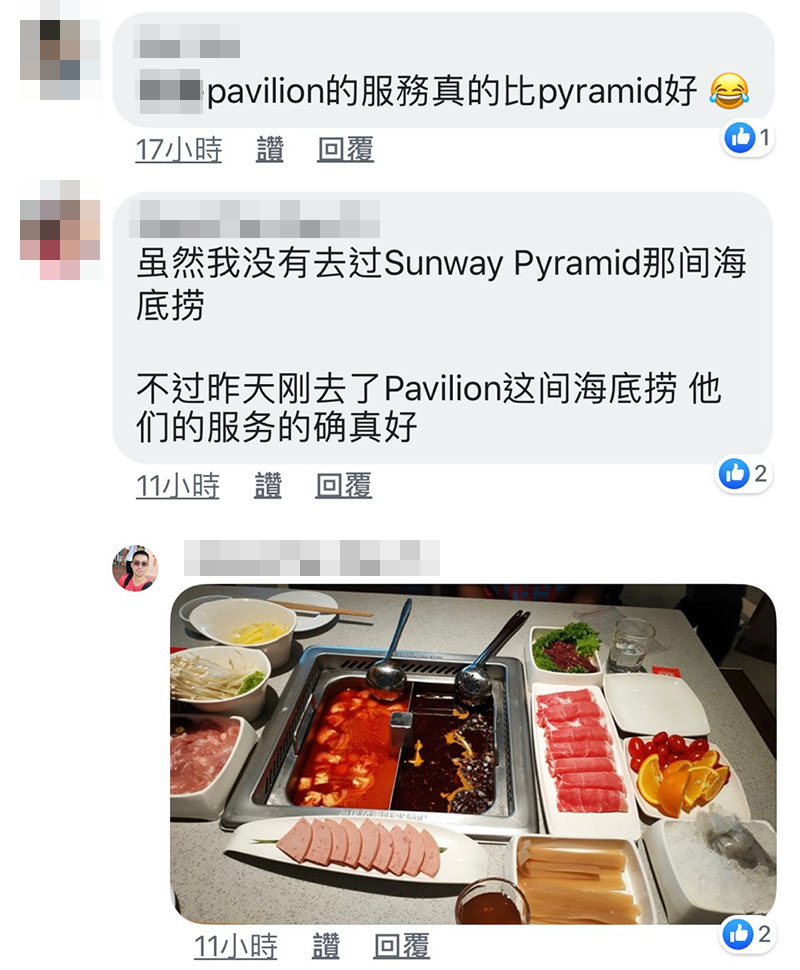
Task: Reply to the Sunway Pyramid 海底捞 comment
Action: [343, 486]
